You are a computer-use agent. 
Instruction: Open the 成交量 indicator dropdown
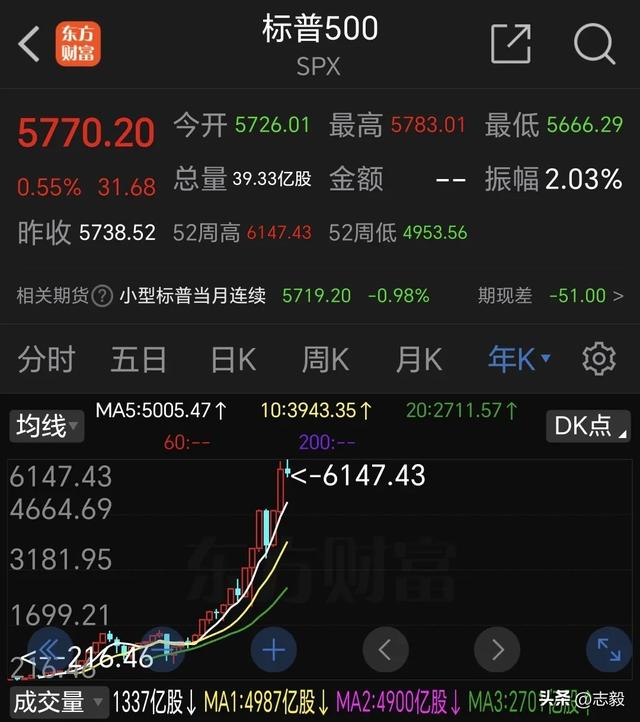pos(58,700)
